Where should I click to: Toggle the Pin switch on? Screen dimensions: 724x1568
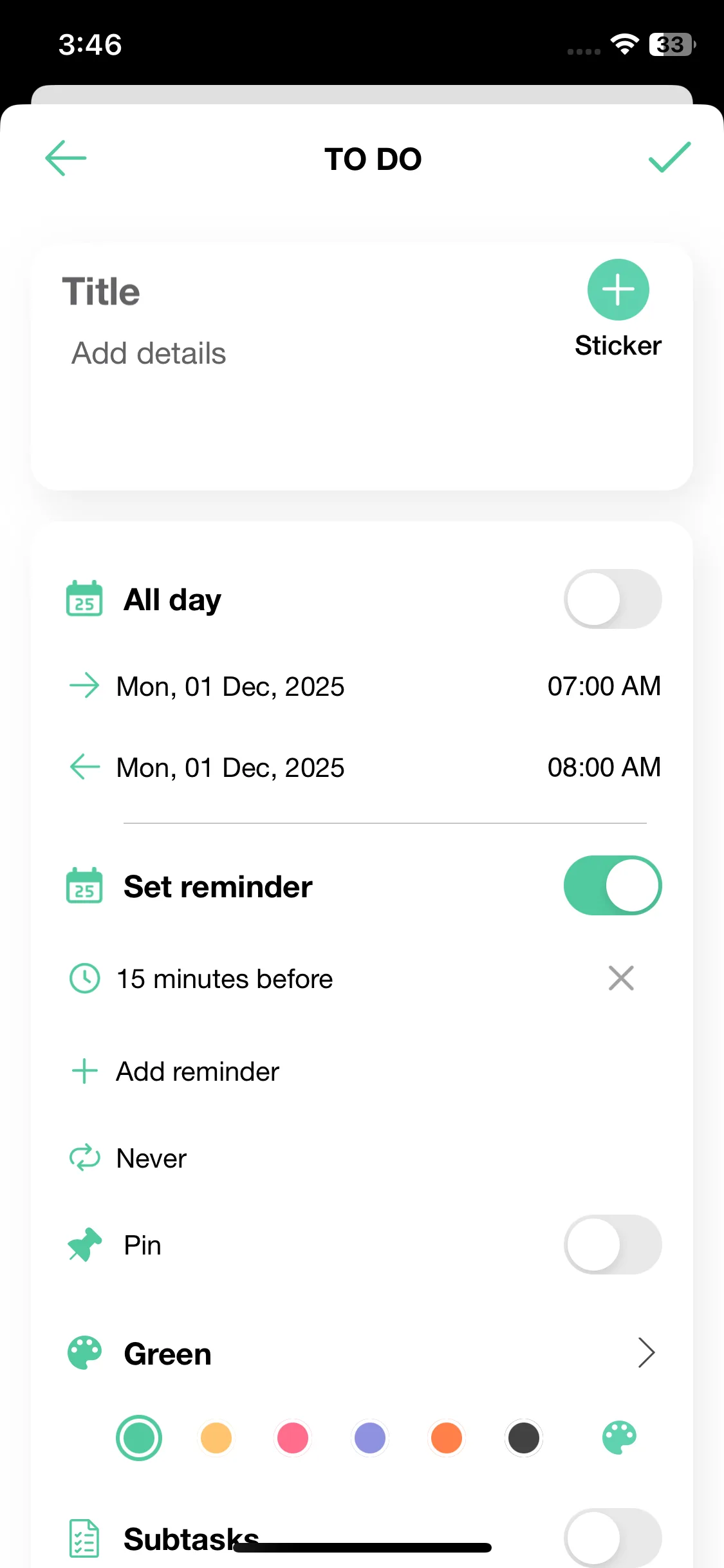tap(613, 1244)
